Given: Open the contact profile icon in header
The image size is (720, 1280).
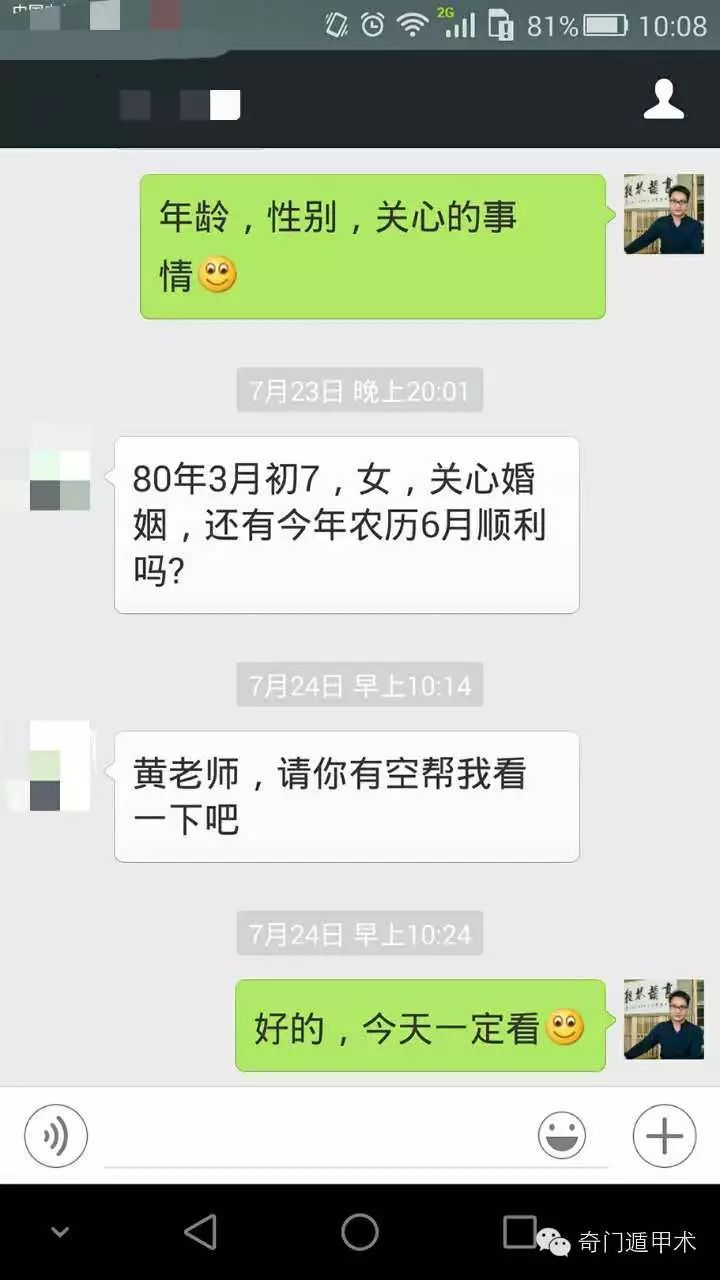Looking at the screenshot, I should [x=664, y=100].
